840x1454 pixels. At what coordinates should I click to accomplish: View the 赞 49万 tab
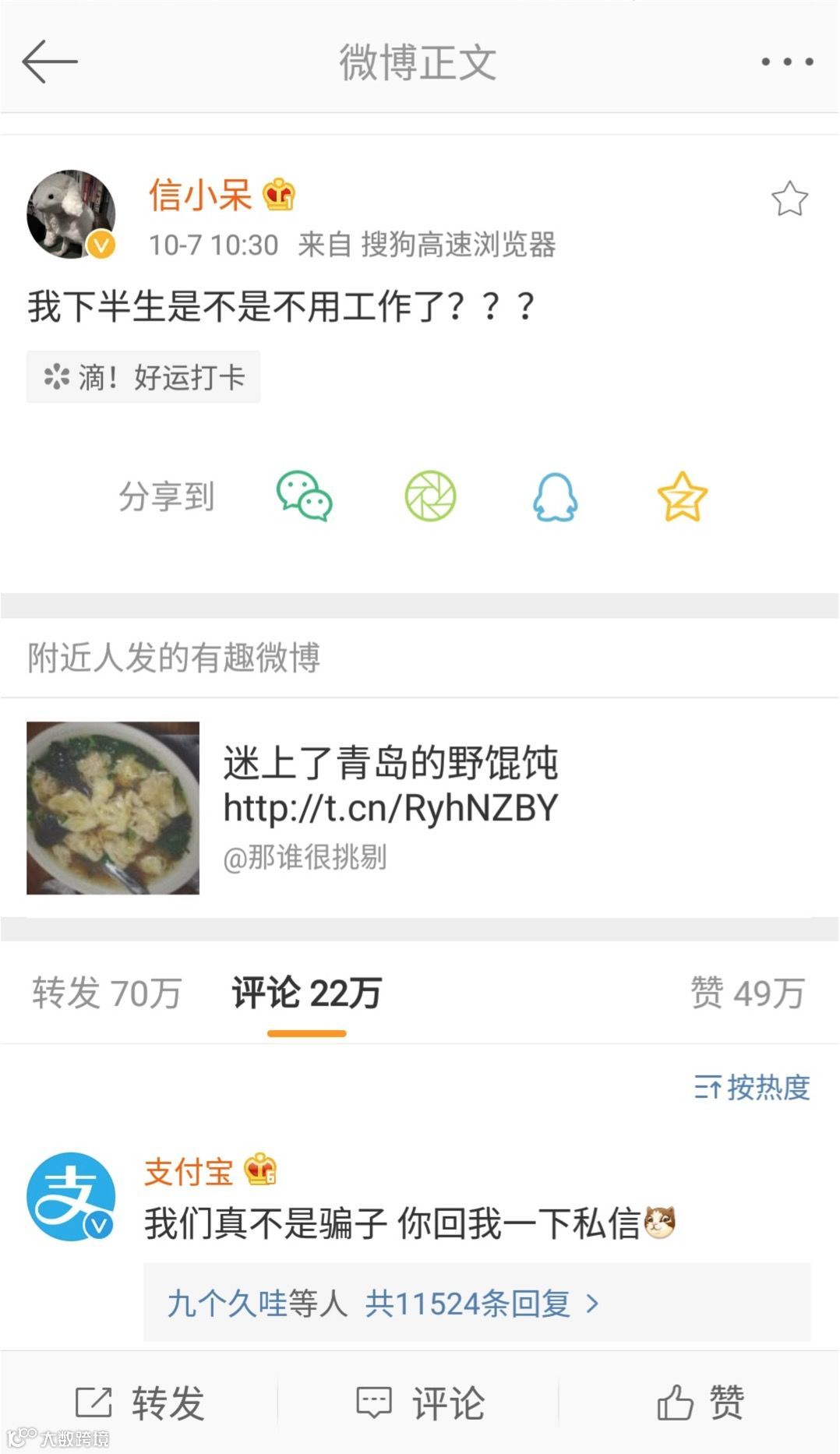click(747, 993)
